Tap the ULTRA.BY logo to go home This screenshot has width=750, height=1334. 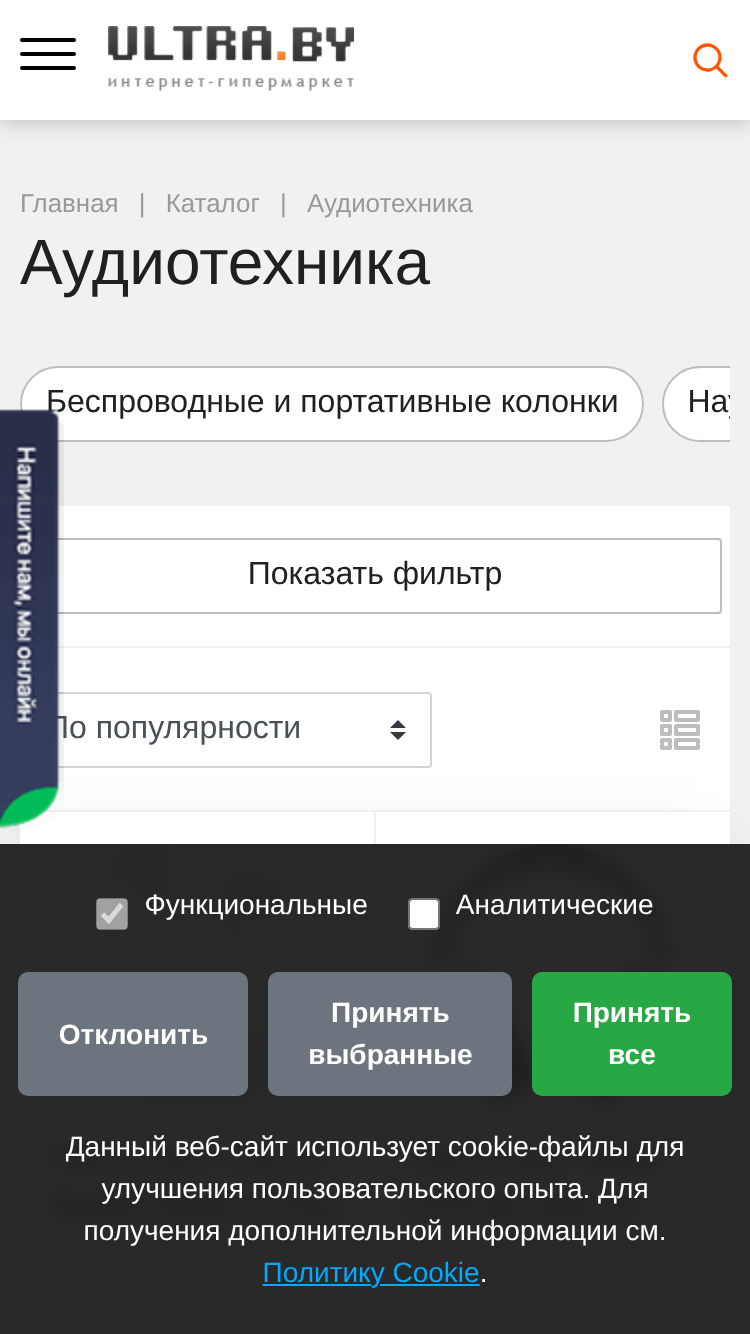[231, 57]
